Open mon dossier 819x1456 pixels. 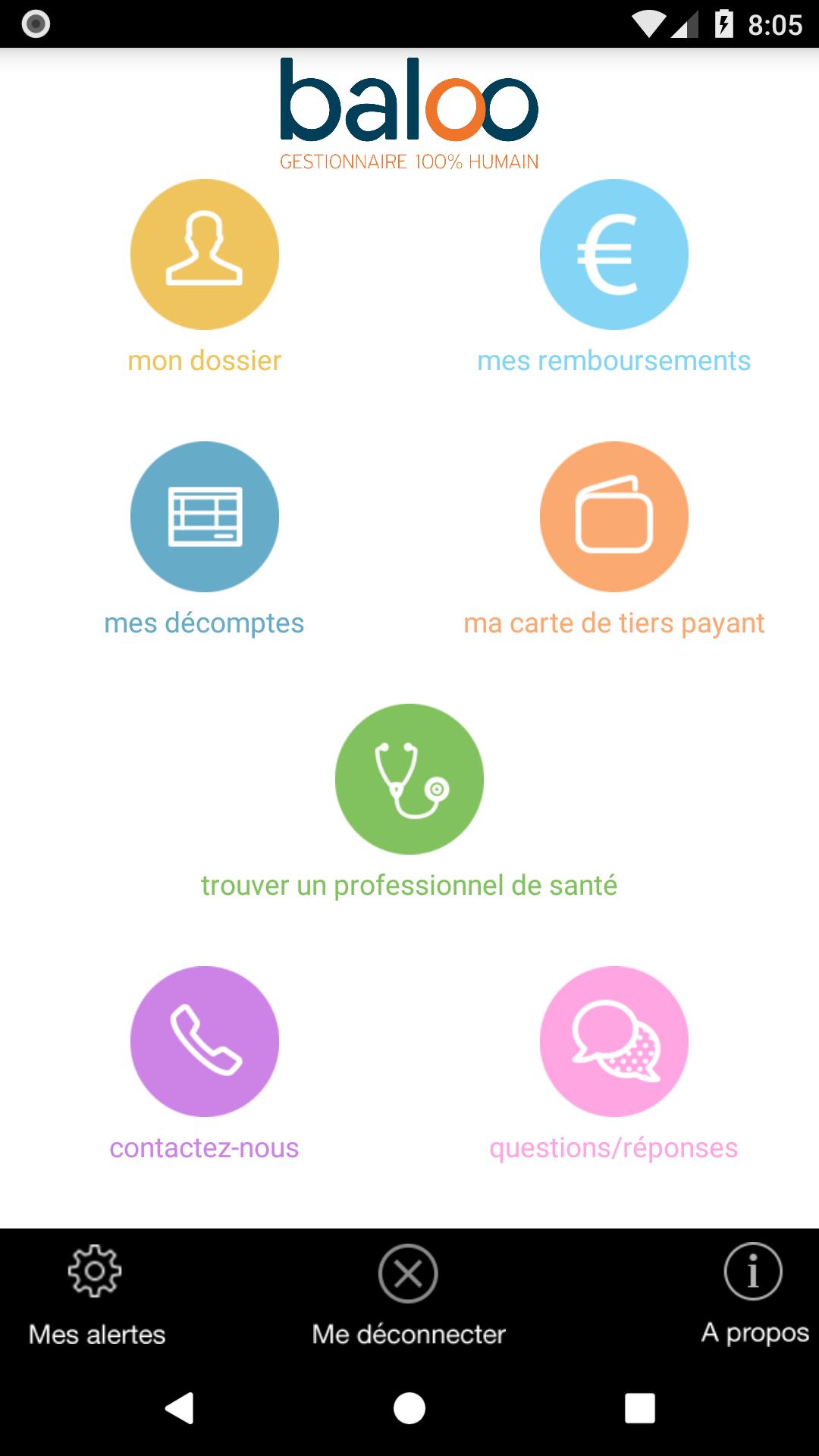pyautogui.click(x=205, y=255)
